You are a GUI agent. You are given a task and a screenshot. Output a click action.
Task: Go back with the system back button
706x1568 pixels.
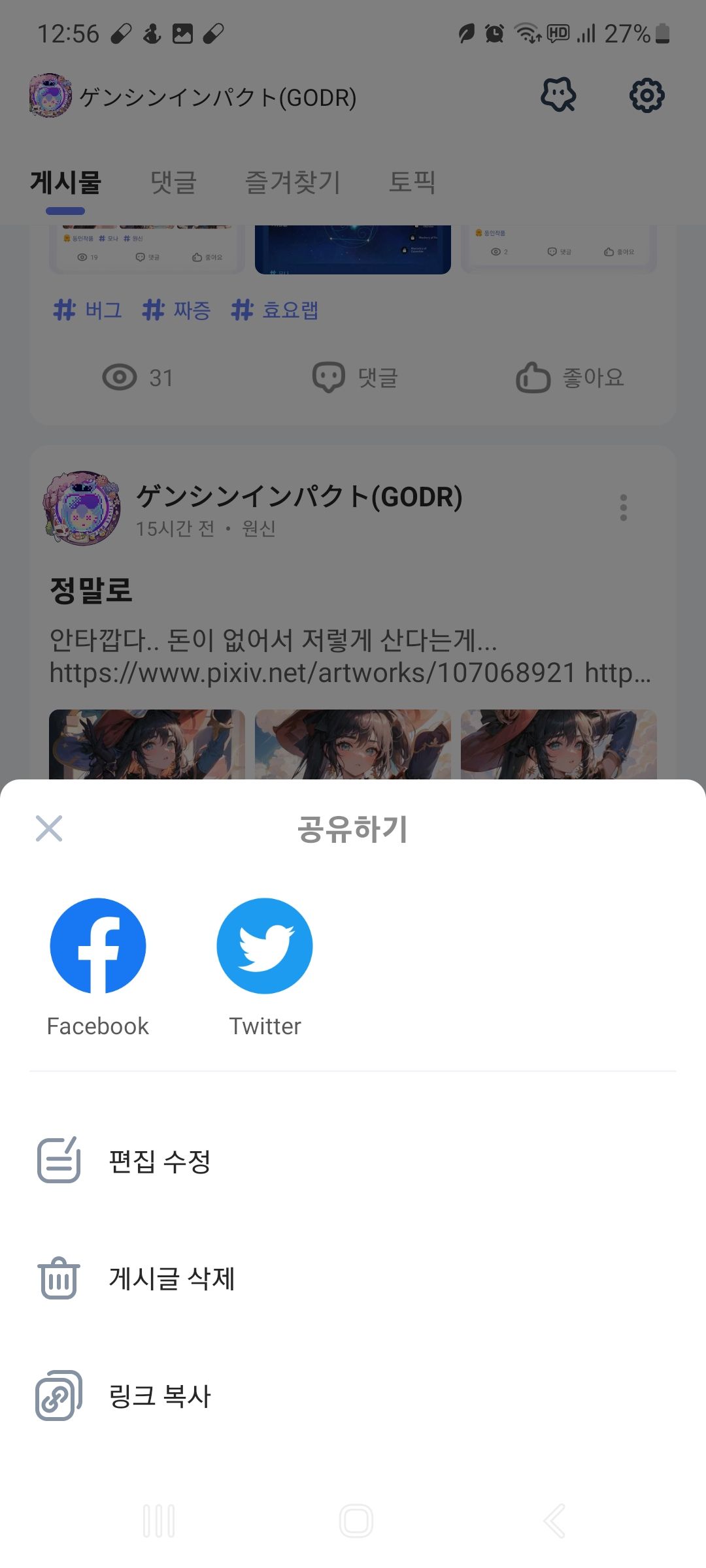[x=554, y=1521]
